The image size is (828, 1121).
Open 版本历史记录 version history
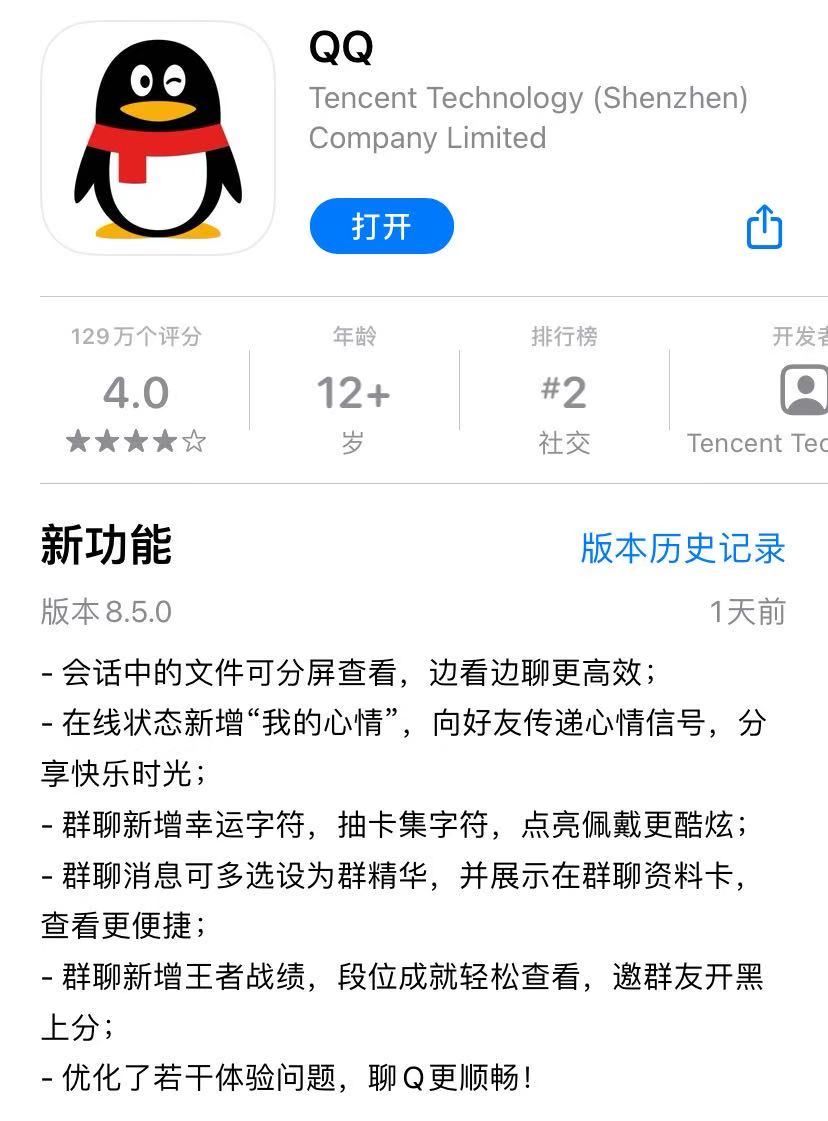tap(683, 548)
